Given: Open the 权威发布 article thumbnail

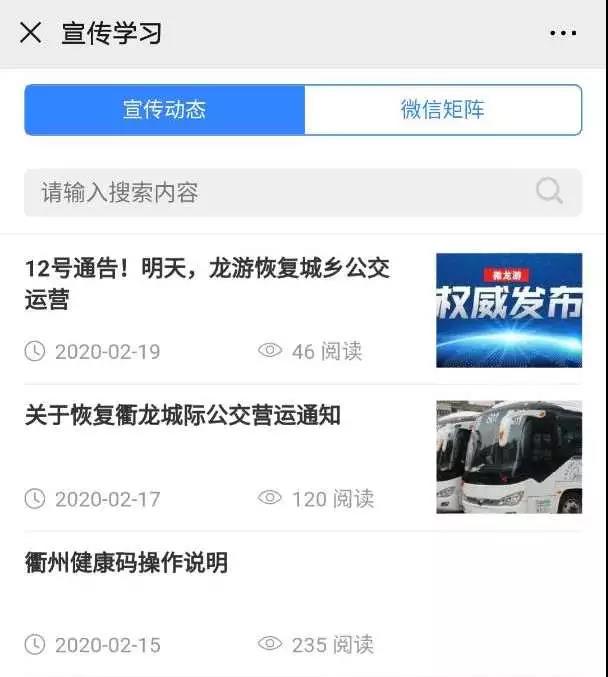Looking at the screenshot, I should pyautogui.click(x=508, y=310).
